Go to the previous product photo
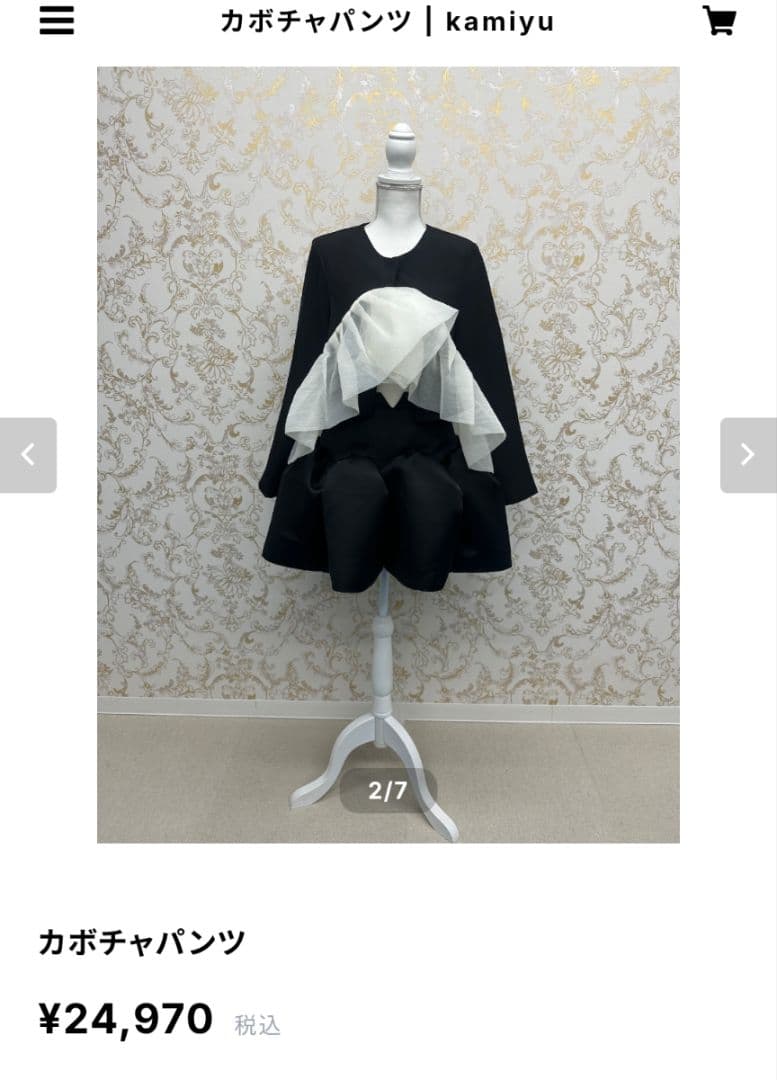 [28, 455]
